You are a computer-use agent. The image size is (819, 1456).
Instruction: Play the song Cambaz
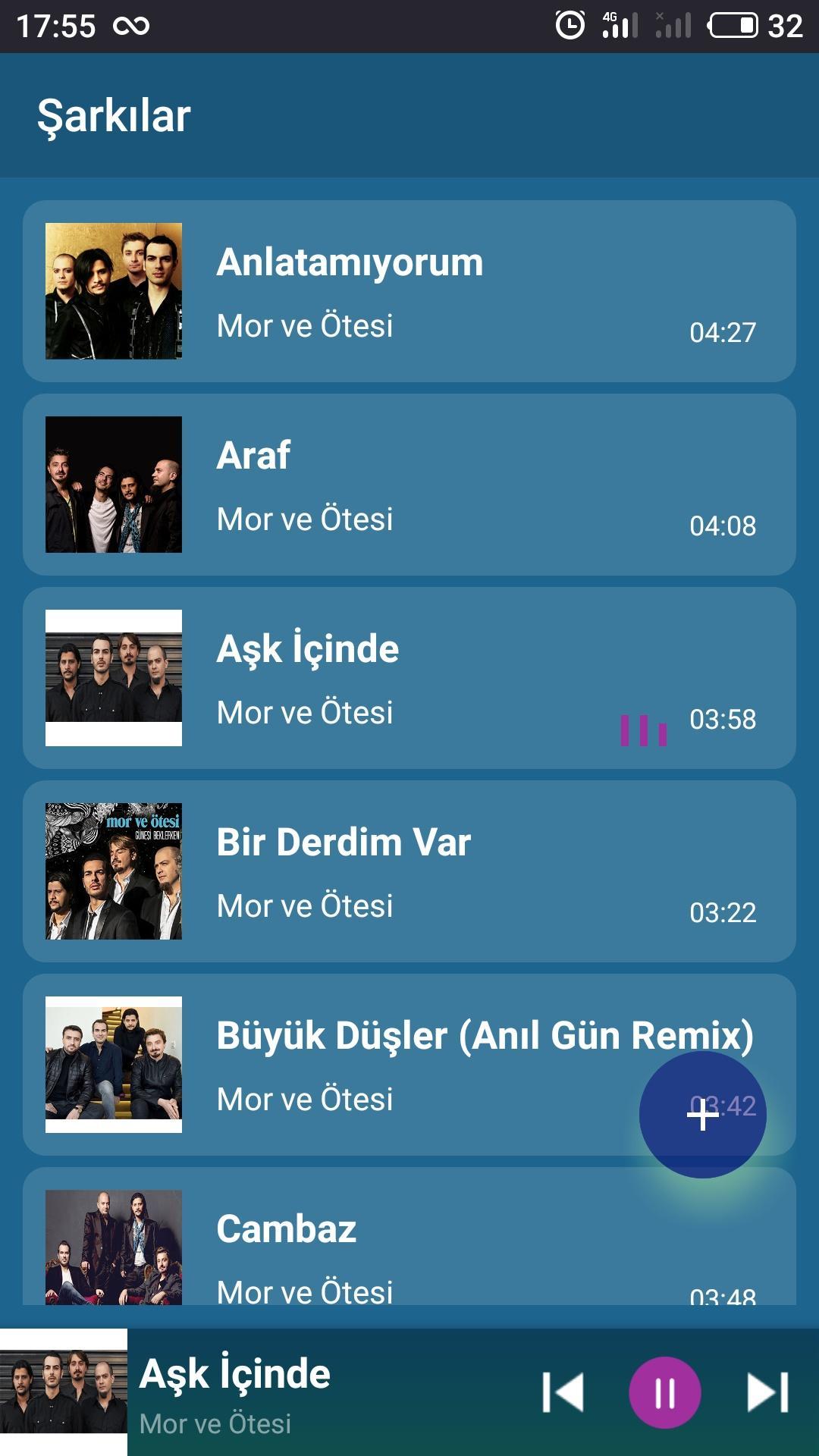coord(409,1244)
